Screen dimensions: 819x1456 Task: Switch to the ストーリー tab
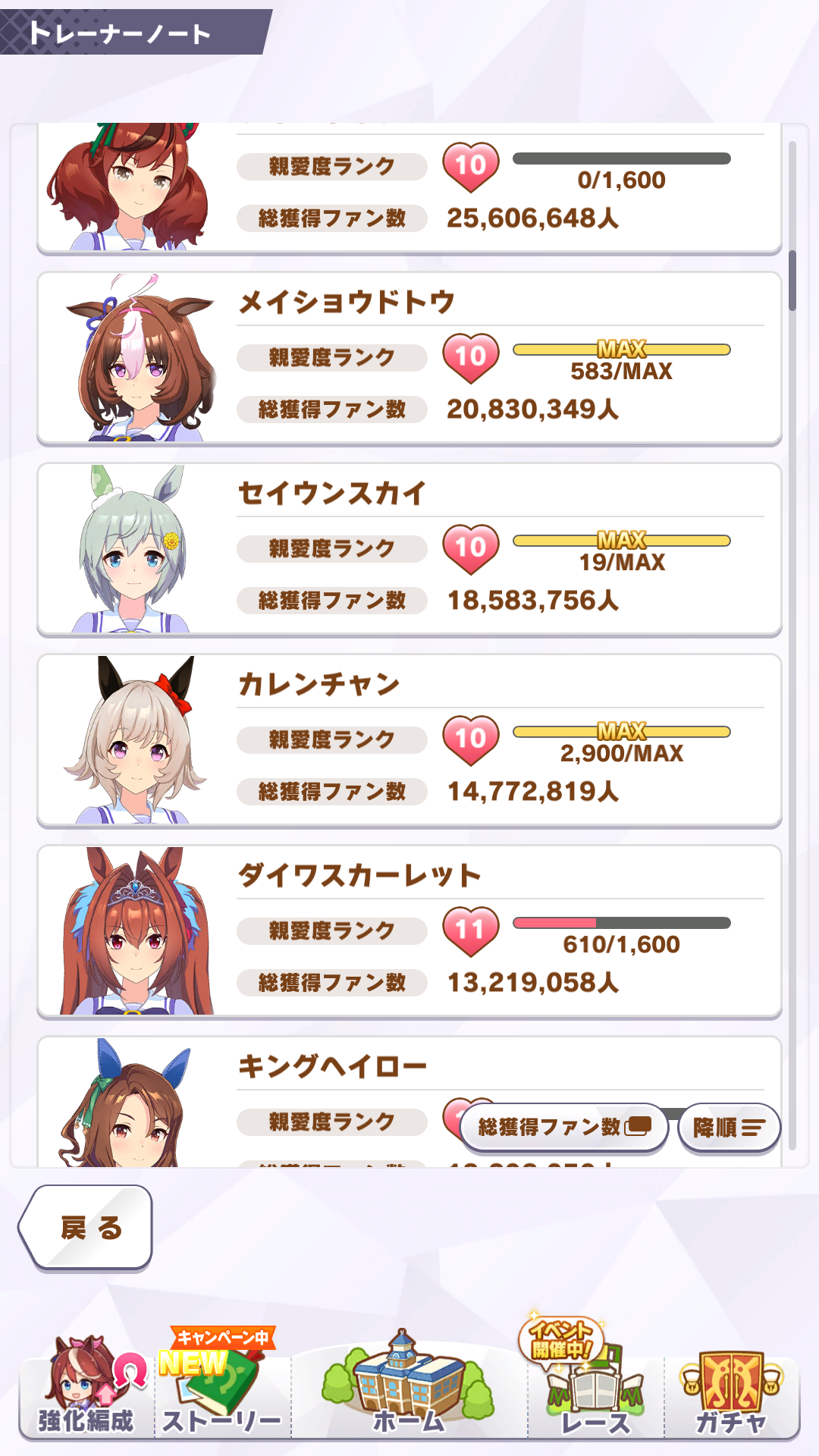pos(221,1392)
